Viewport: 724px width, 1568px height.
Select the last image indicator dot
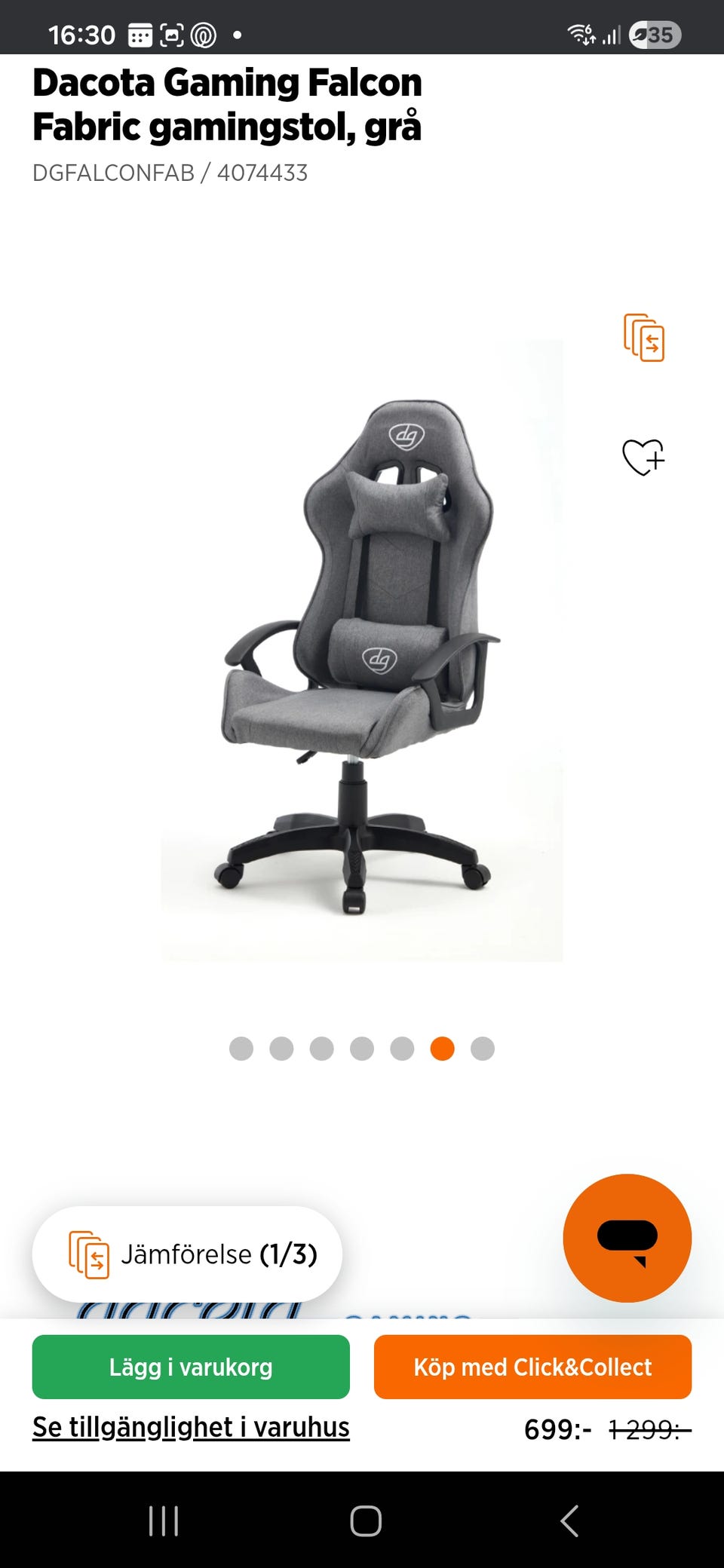(483, 1049)
